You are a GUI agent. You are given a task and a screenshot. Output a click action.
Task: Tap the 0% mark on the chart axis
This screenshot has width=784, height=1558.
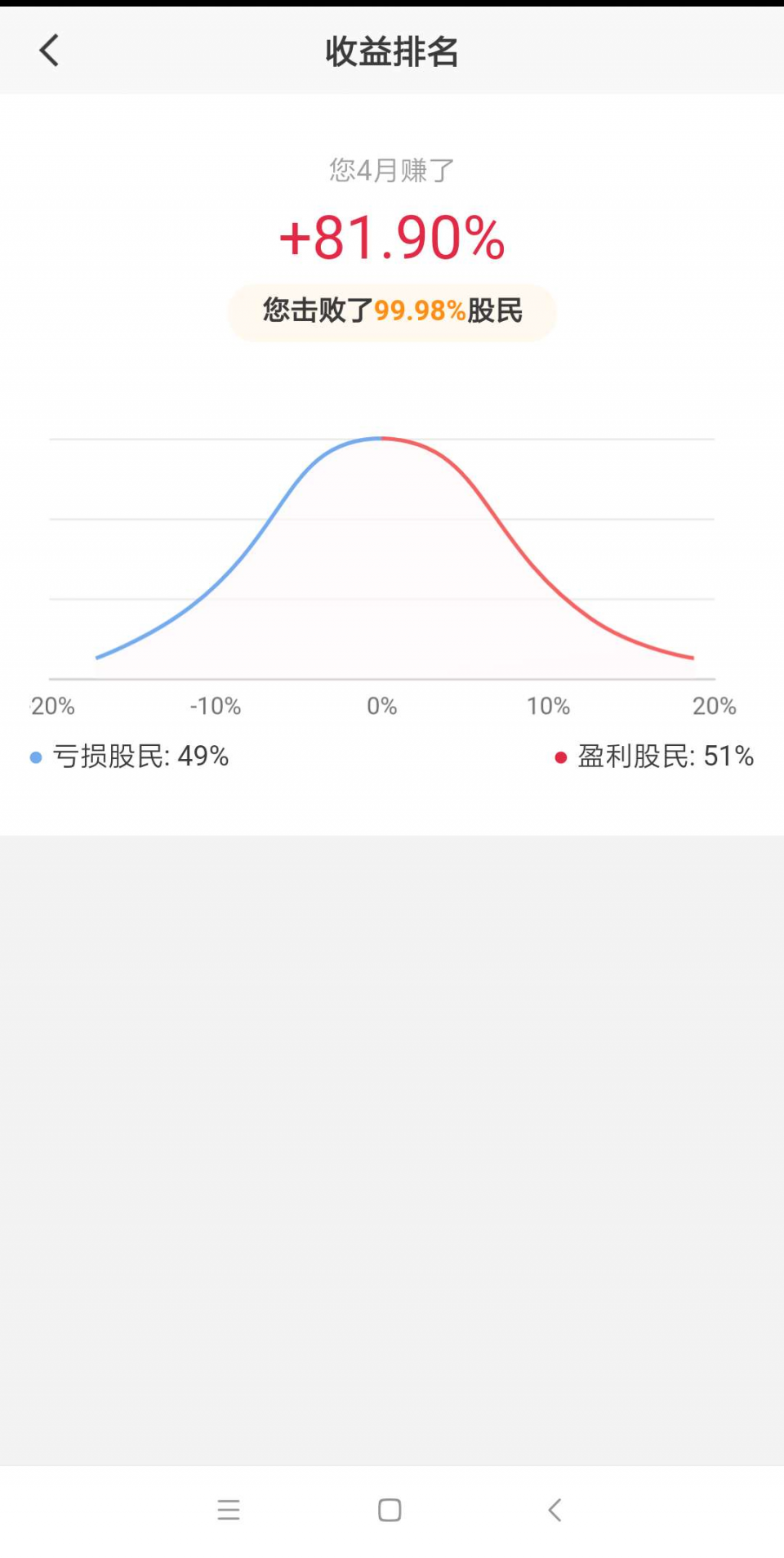[381, 706]
